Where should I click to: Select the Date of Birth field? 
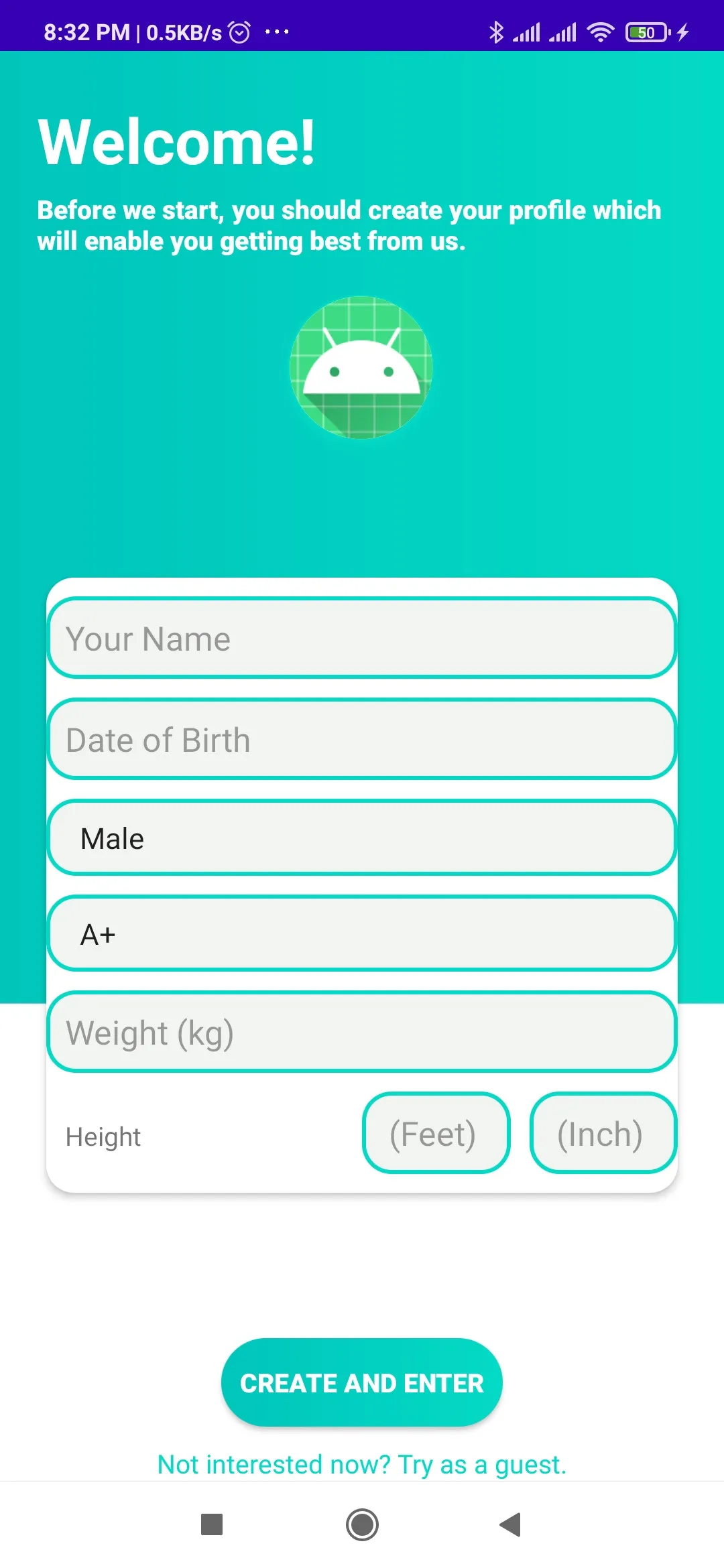(x=361, y=739)
